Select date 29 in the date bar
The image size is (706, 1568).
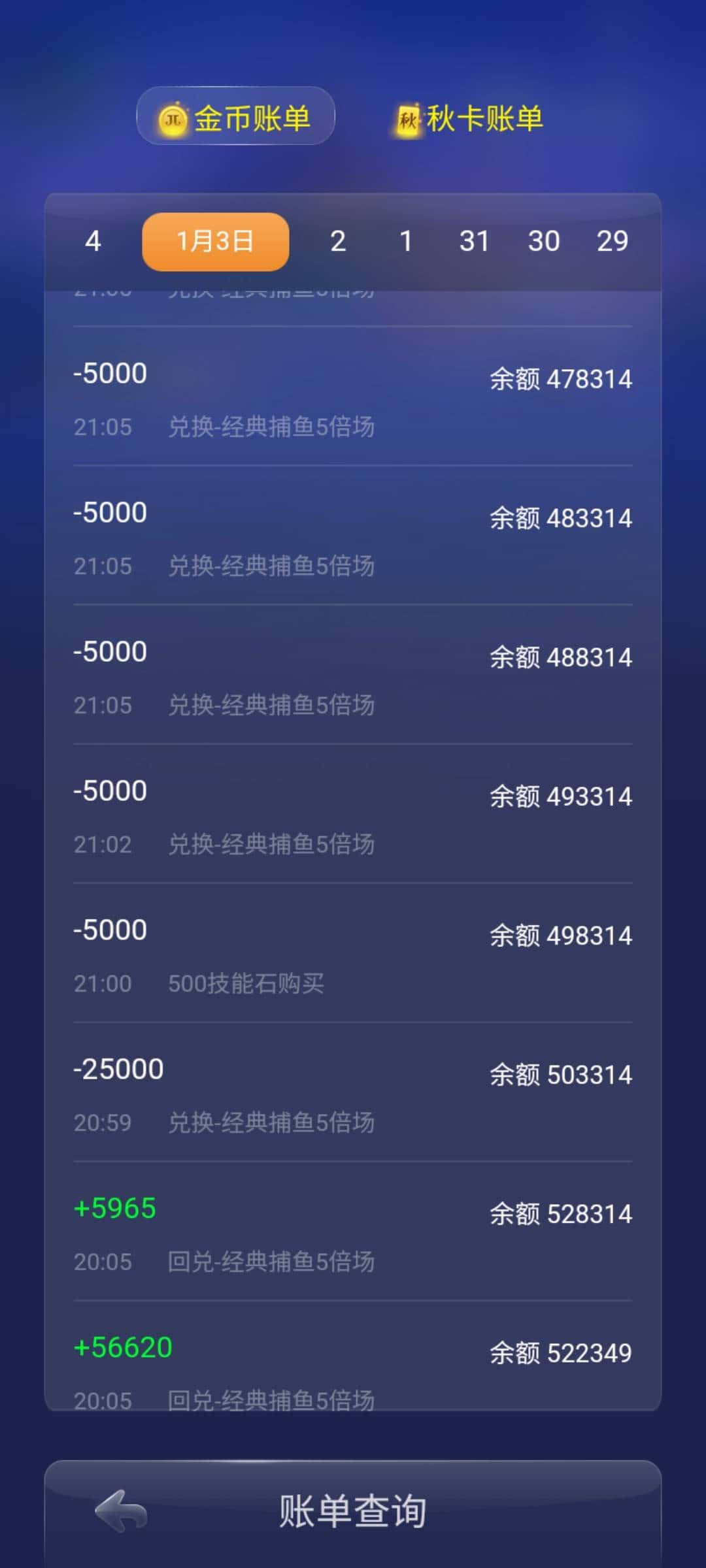pyautogui.click(x=613, y=240)
